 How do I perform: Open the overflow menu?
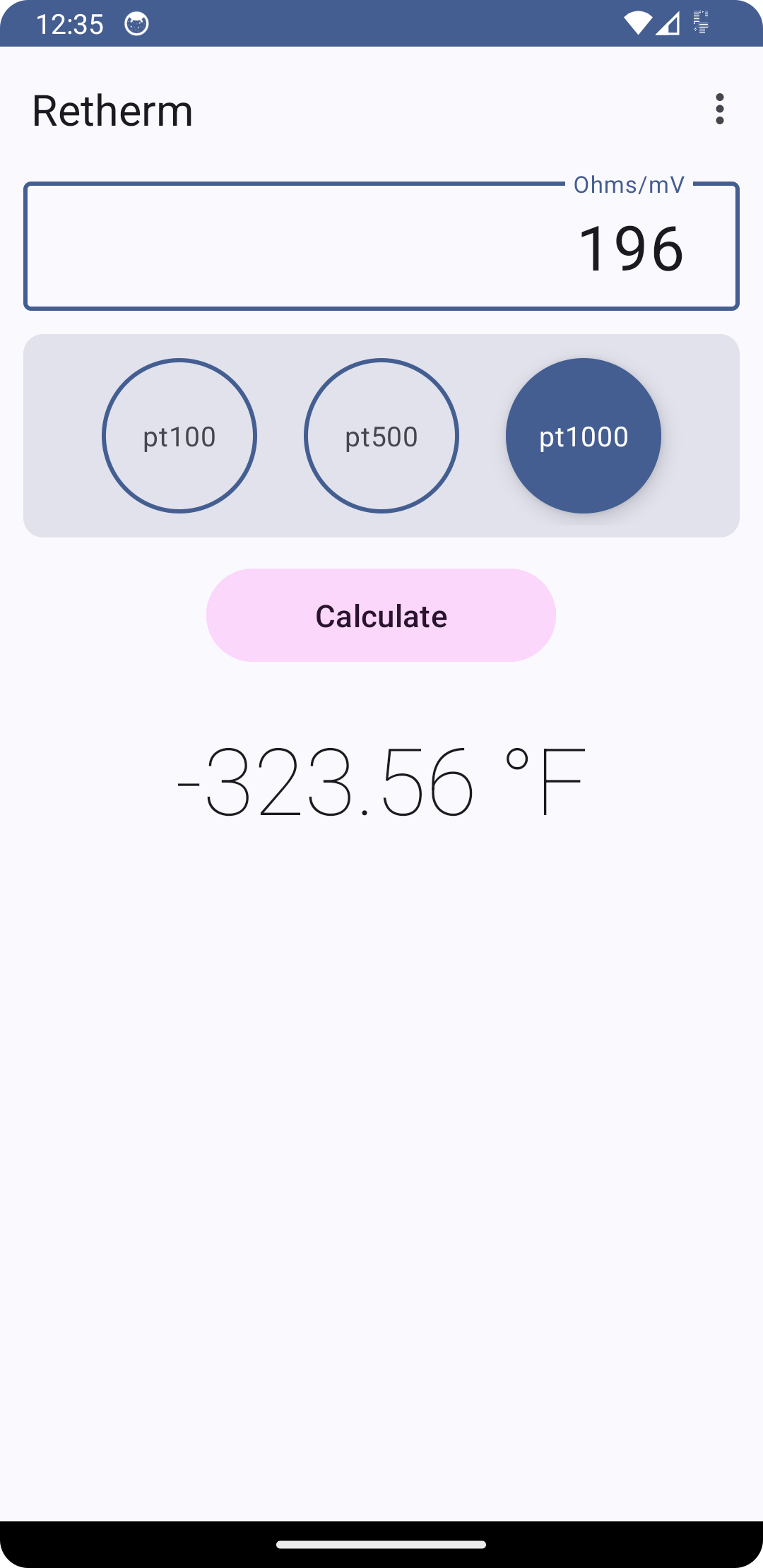719,109
